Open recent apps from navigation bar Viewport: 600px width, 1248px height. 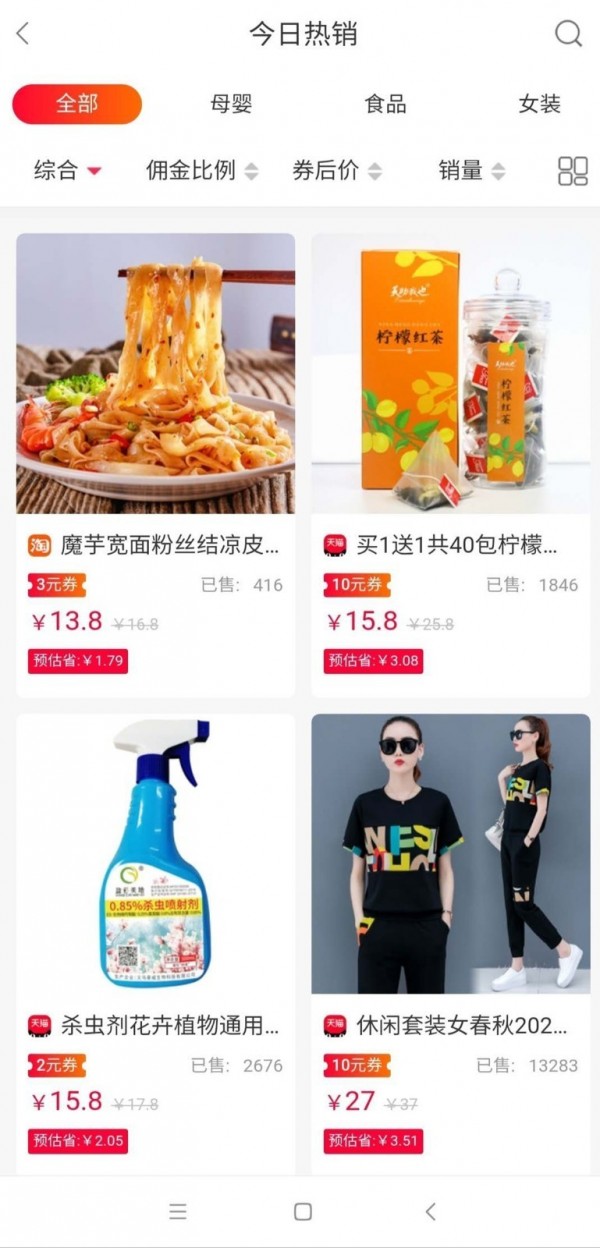point(178,1211)
